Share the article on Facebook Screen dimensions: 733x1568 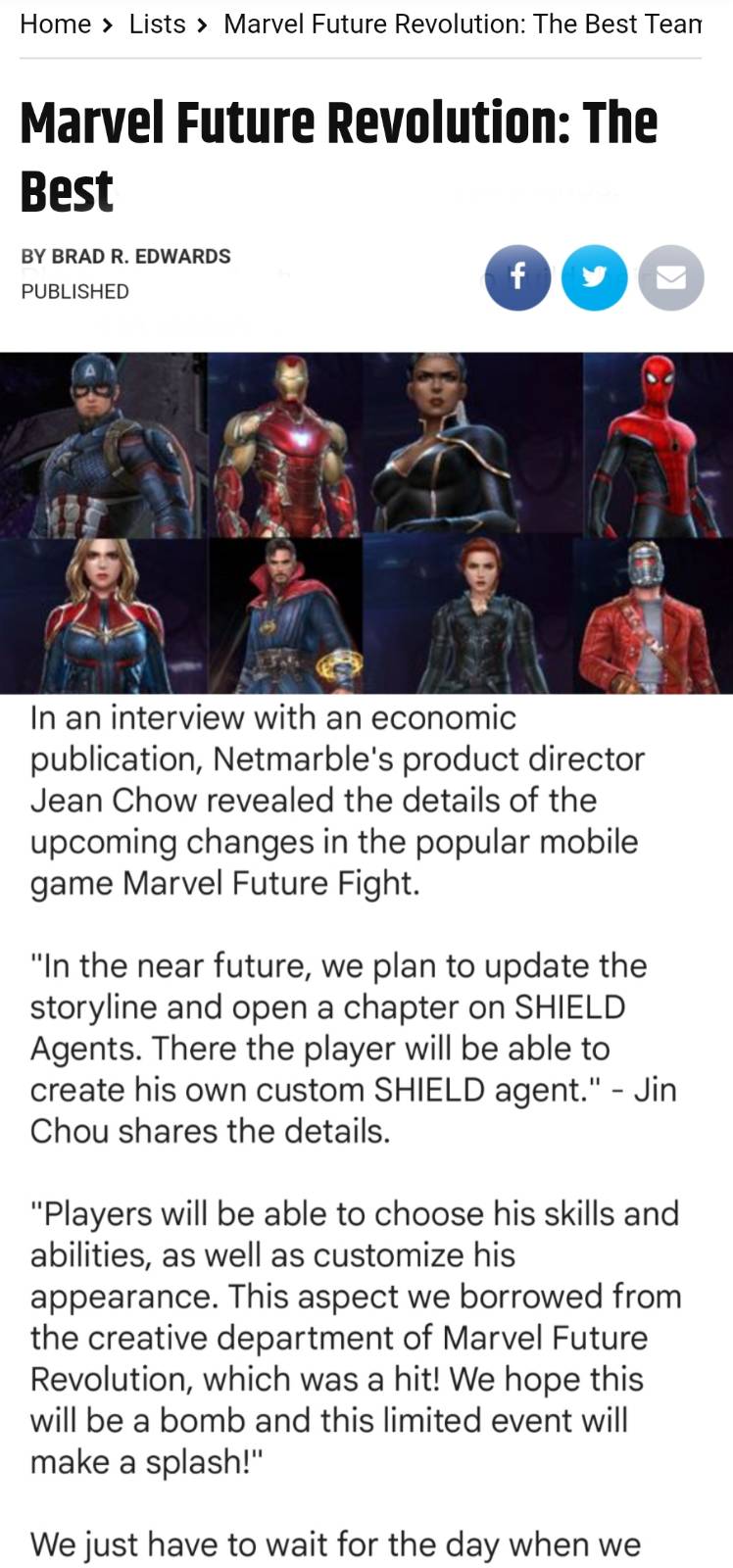point(517,277)
